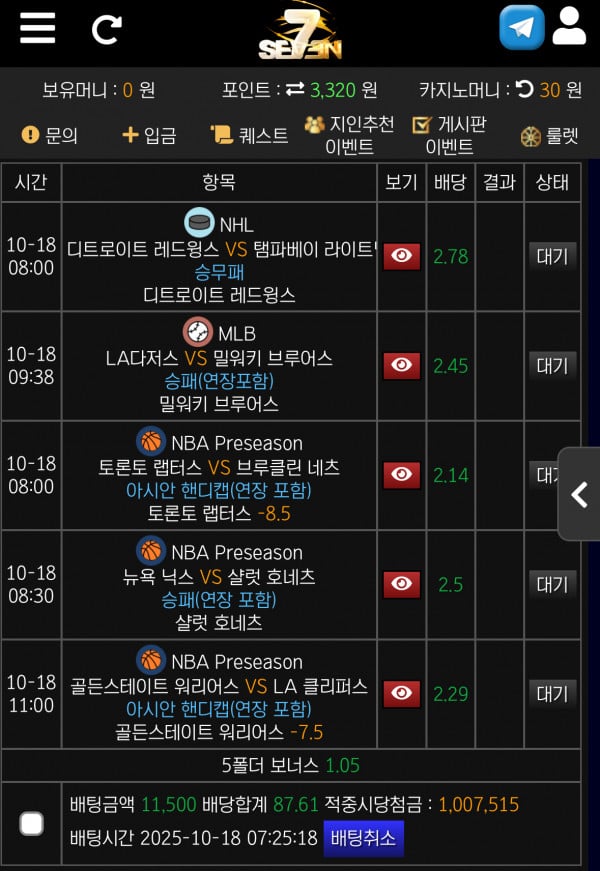The height and width of the screenshot is (871, 600).
Task: Select the bet slip checkbox
Action: click(x=32, y=823)
